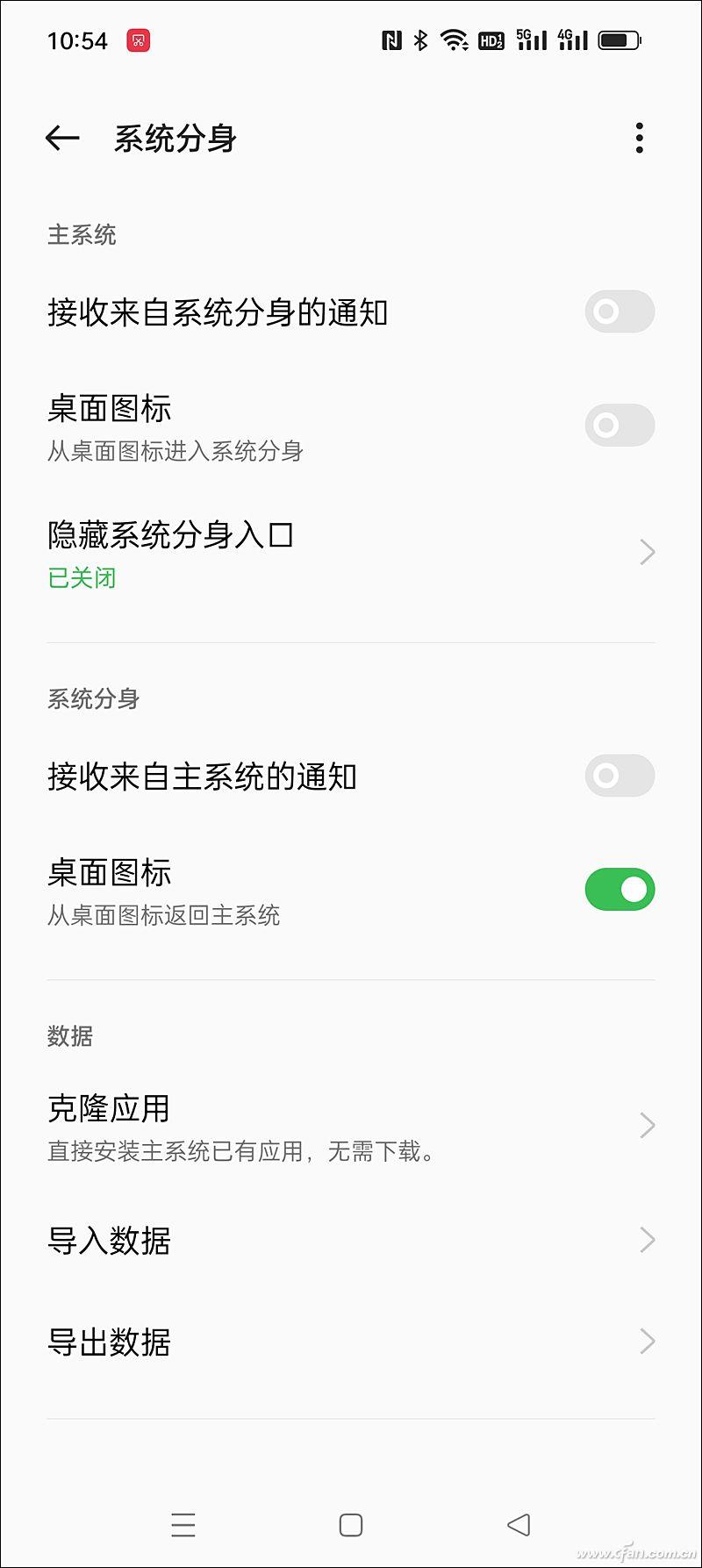Enable 接收来自系统分身的通知

click(x=620, y=311)
